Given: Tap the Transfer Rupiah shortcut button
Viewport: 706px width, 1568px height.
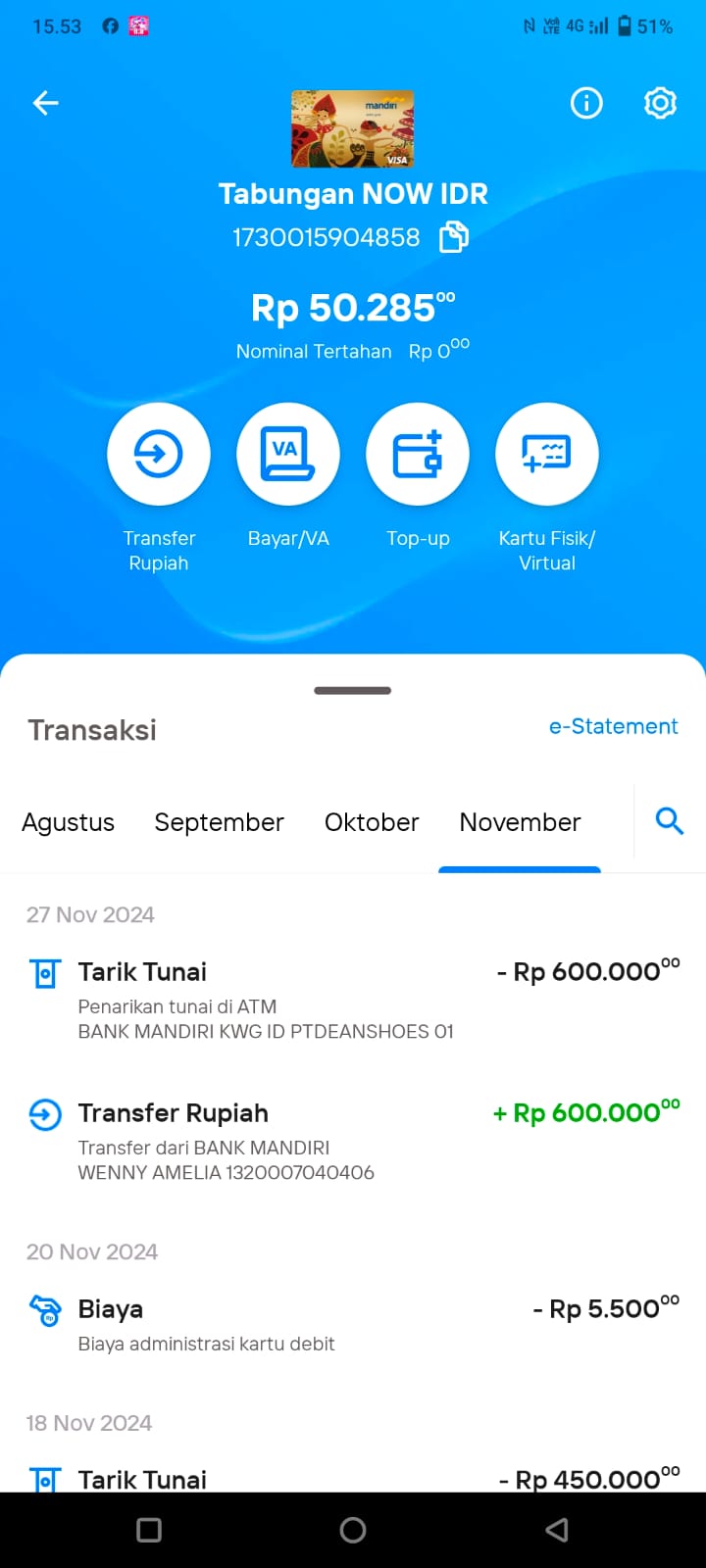Looking at the screenshot, I should tap(159, 455).
